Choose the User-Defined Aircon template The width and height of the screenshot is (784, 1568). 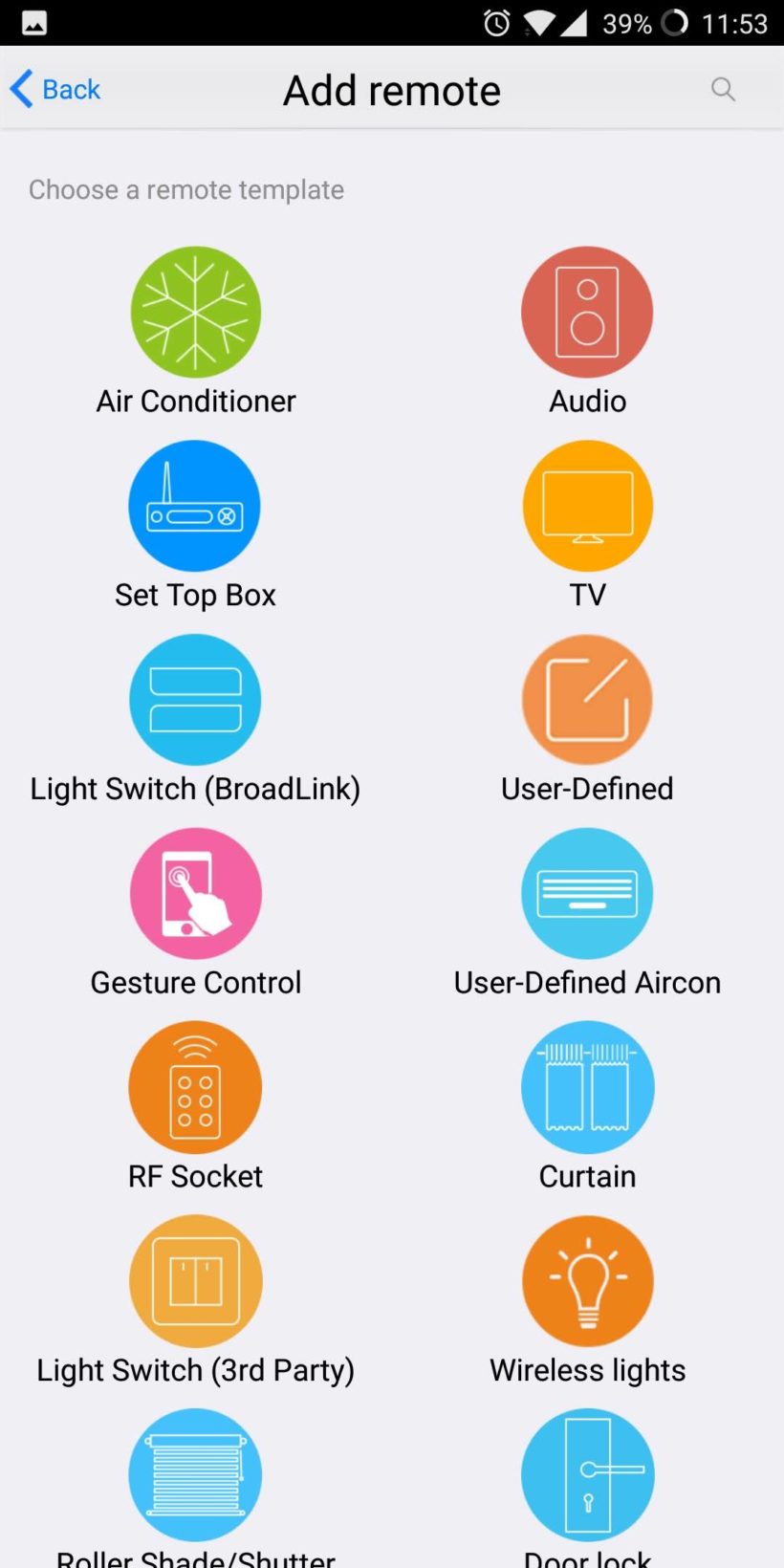587,894
